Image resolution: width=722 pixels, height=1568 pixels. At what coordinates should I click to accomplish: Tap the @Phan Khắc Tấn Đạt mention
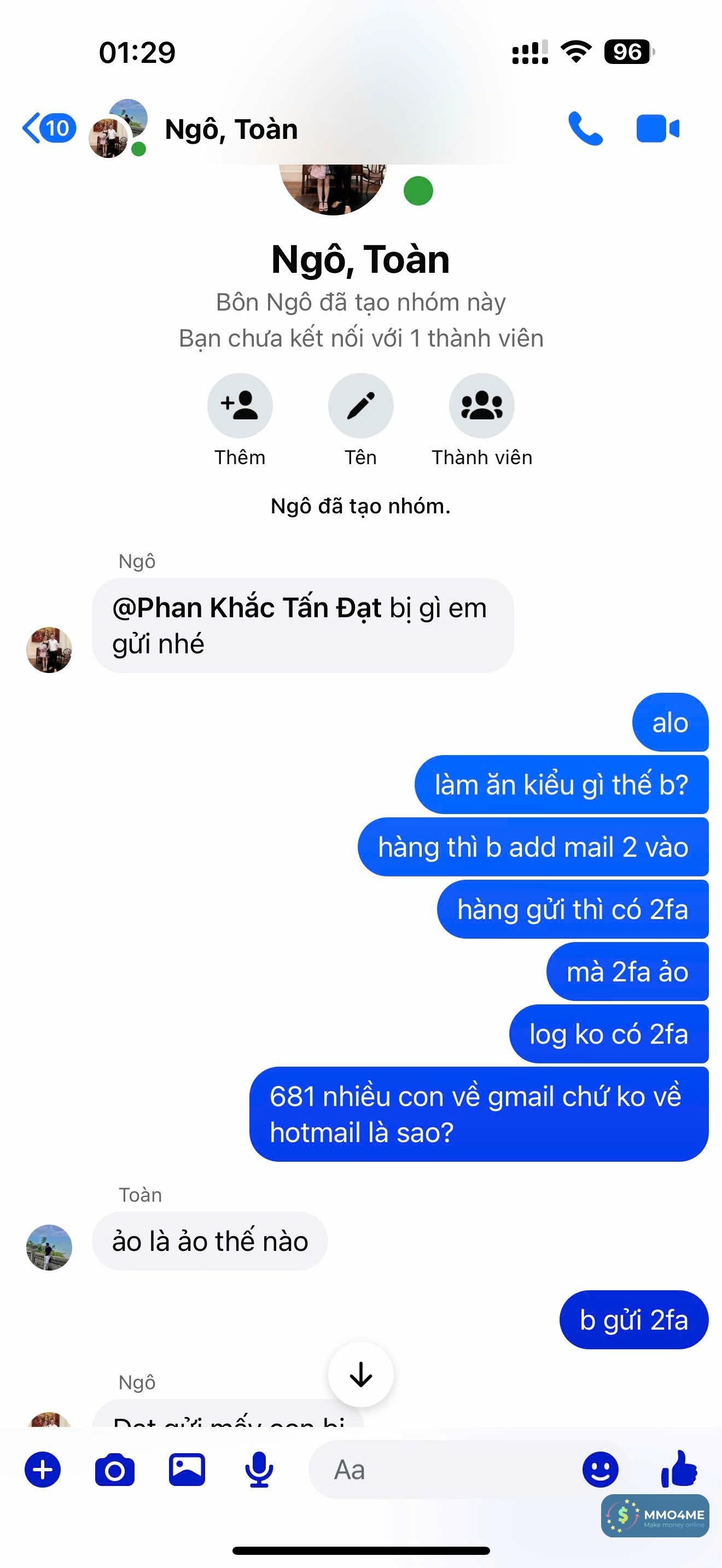click(x=247, y=608)
